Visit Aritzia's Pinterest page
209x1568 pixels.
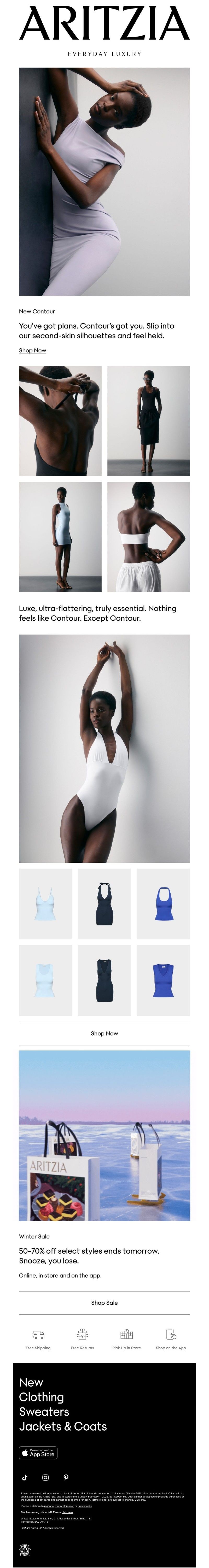pyautogui.click(x=66, y=1477)
